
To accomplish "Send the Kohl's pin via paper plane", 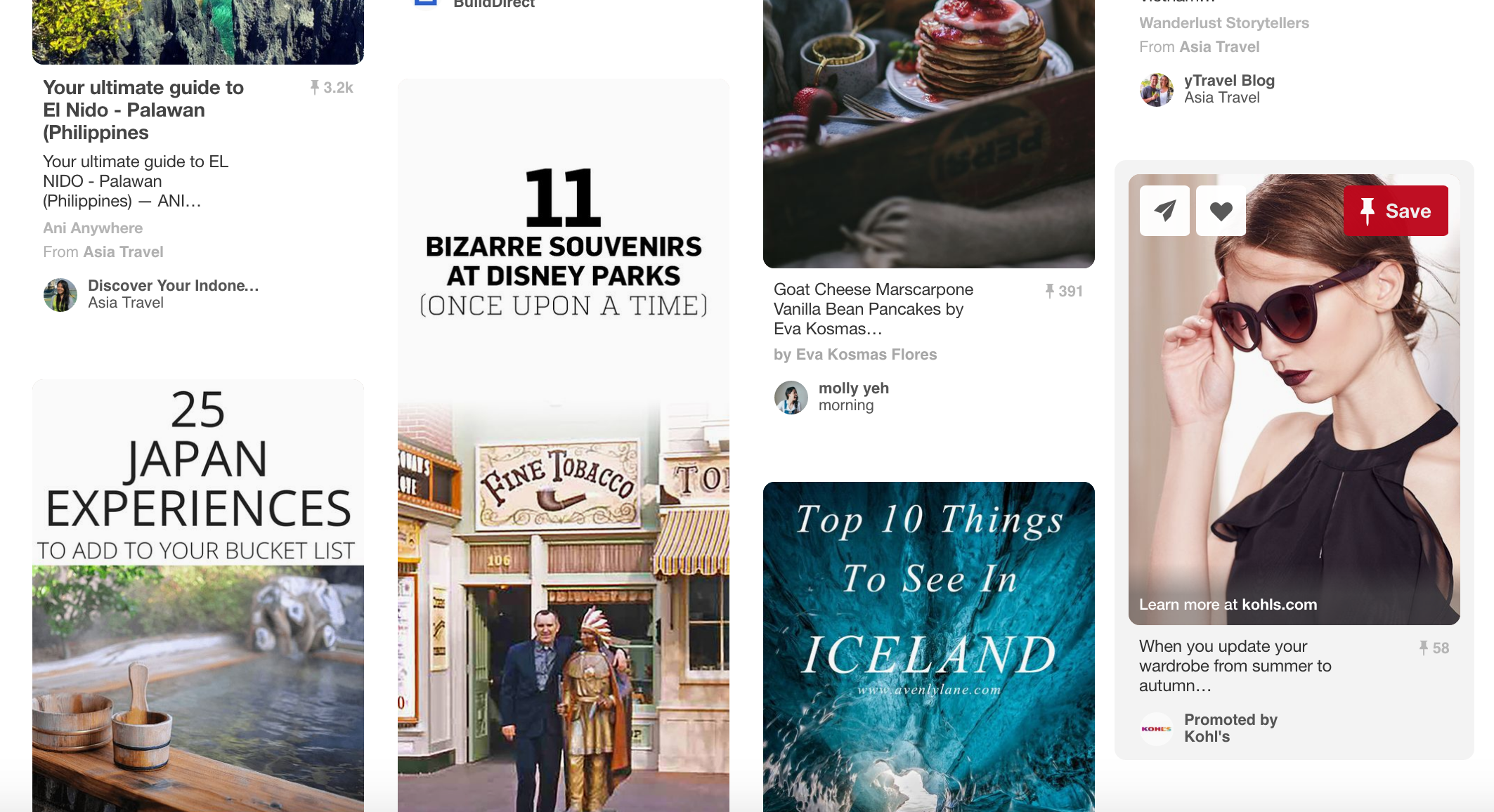I will coord(1164,211).
